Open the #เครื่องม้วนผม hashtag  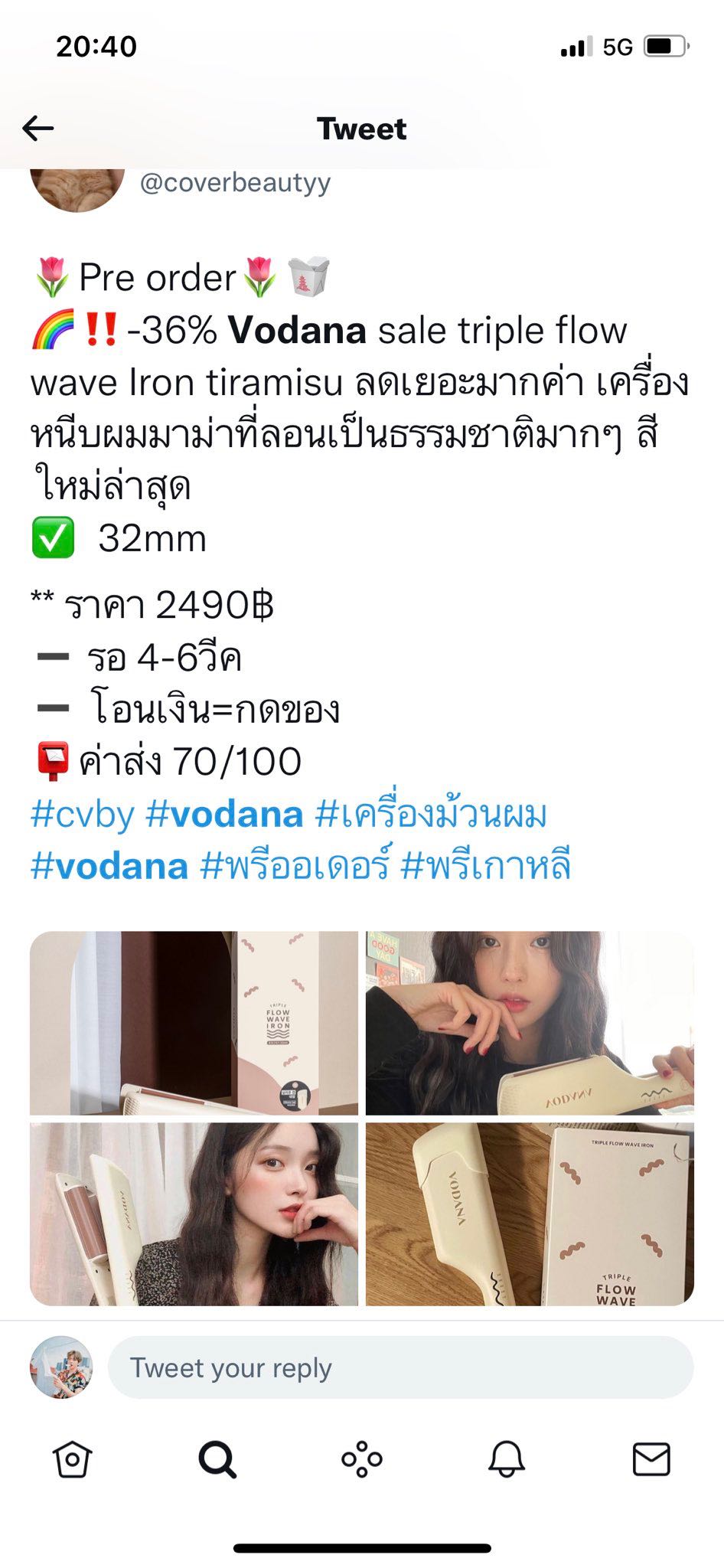tap(431, 814)
